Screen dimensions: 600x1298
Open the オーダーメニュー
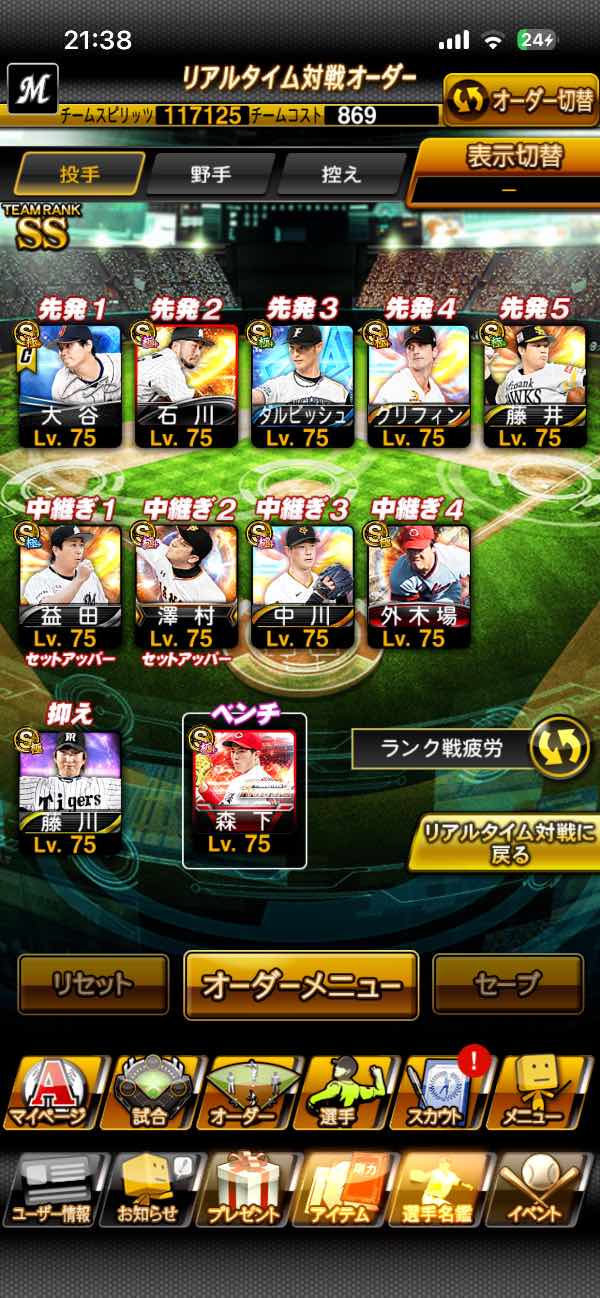[301, 984]
